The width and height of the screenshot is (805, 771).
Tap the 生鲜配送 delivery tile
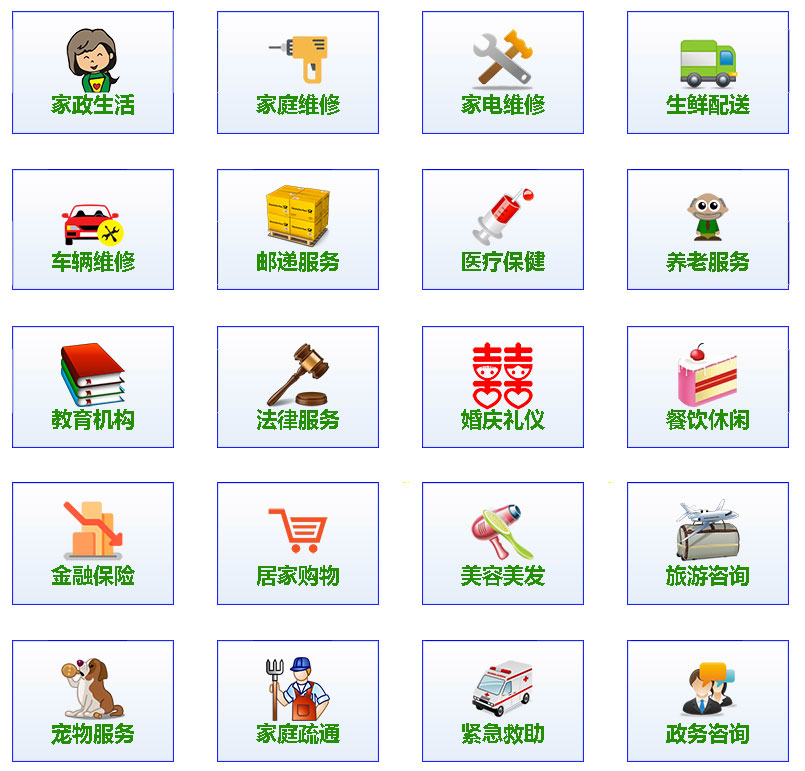point(708,73)
